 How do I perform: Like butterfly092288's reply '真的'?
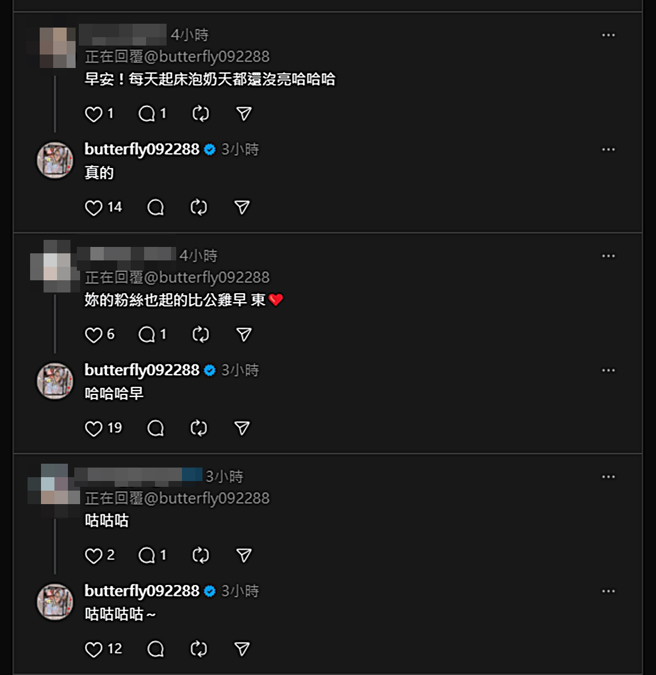point(94,207)
